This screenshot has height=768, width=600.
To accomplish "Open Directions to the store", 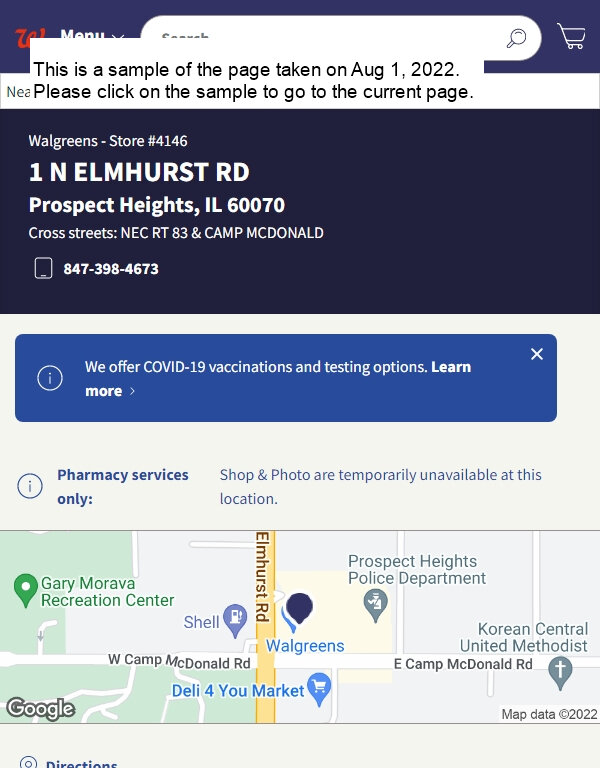I will pyautogui.click(x=81, y=764).
